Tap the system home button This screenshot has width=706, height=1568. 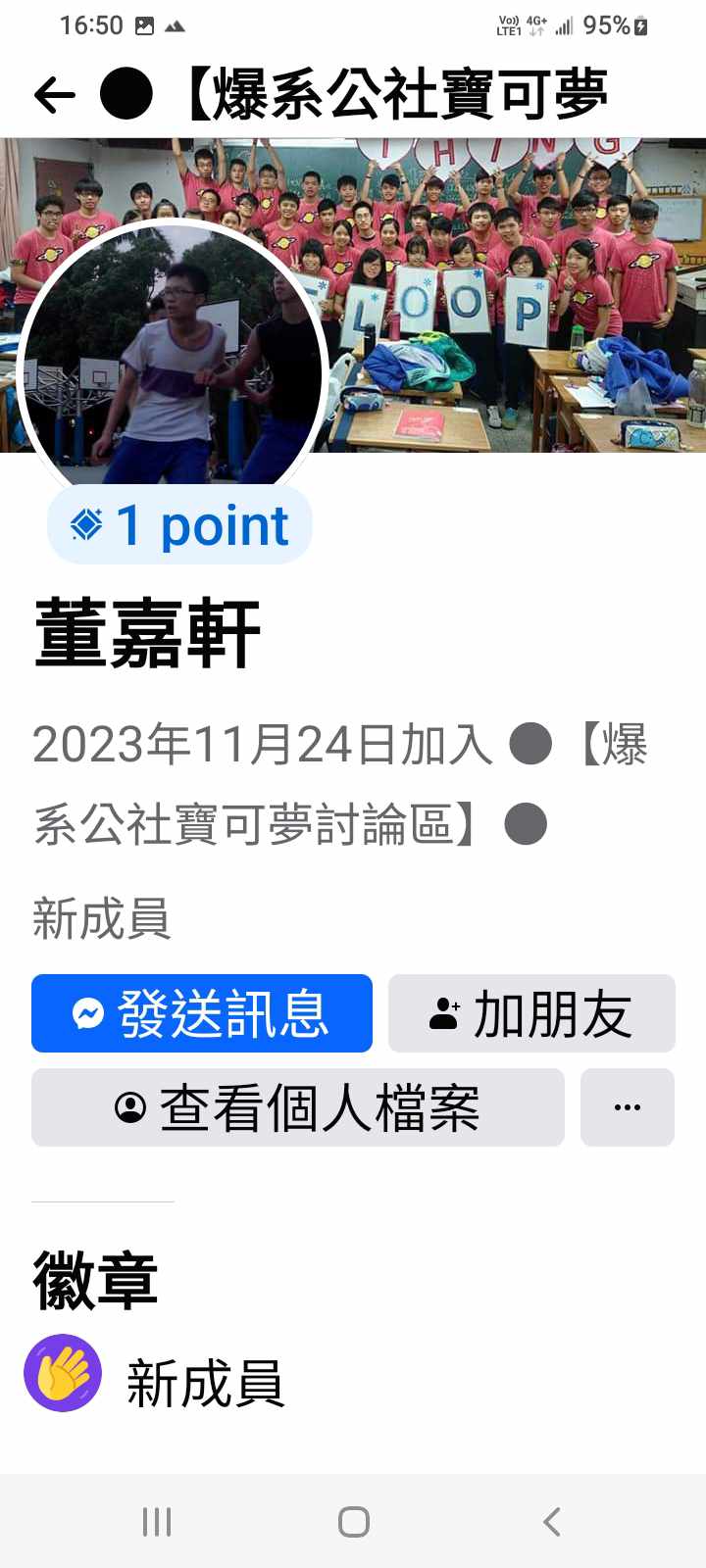click(x=353, y=1522)
